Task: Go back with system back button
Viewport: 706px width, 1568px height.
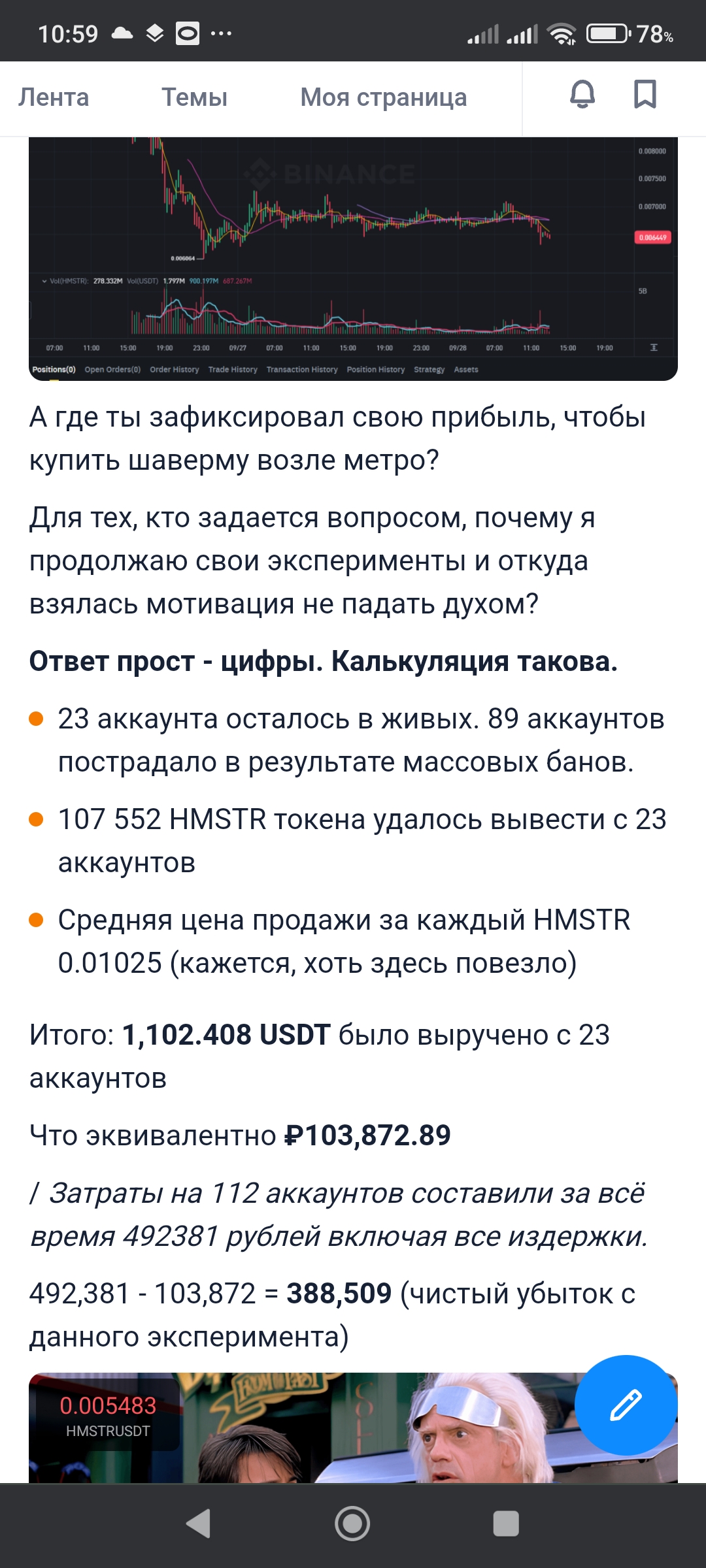Action: coord(199,1524)
